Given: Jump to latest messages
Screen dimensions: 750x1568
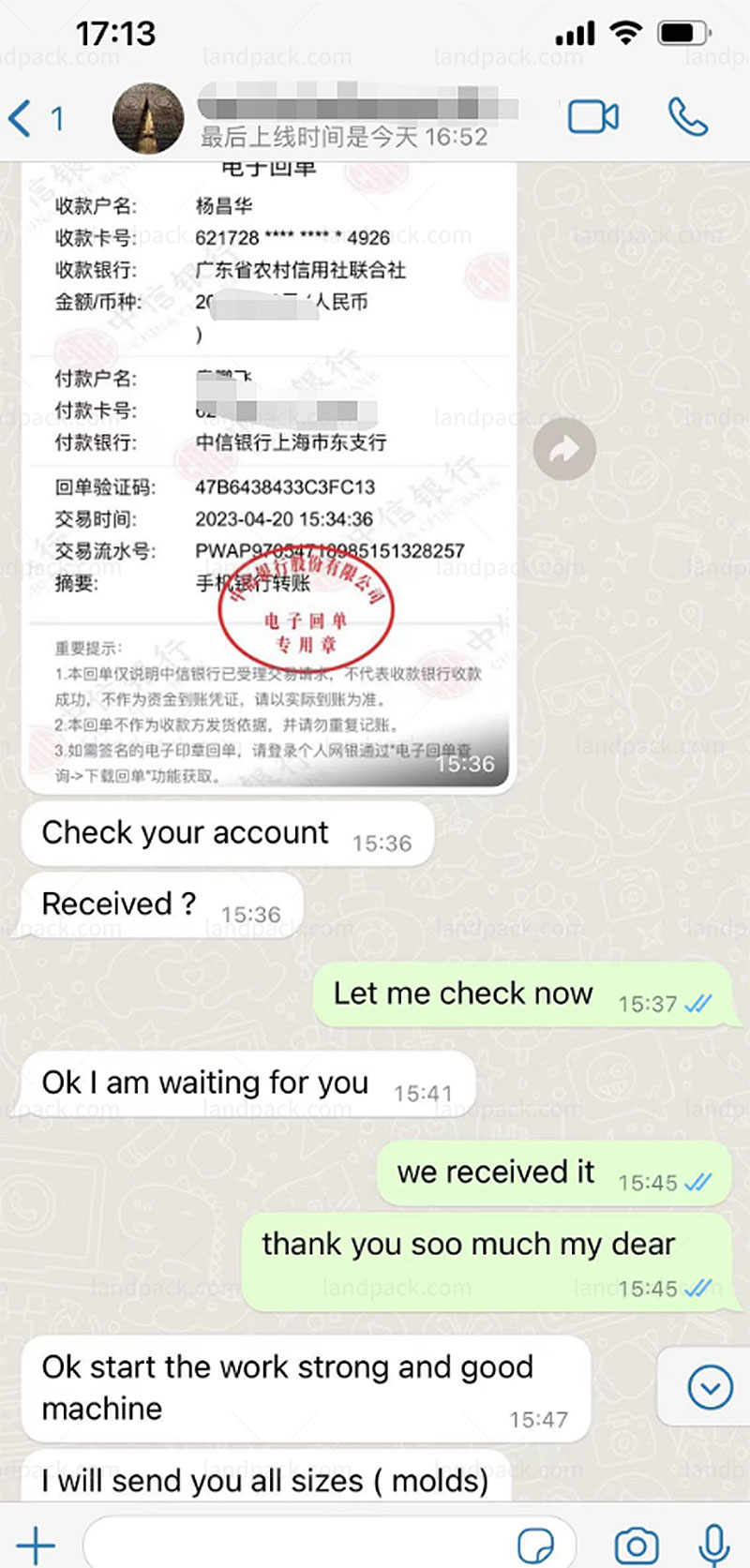Looking at the screenshot, I should pyautogui.click(x=710, y=1387).
